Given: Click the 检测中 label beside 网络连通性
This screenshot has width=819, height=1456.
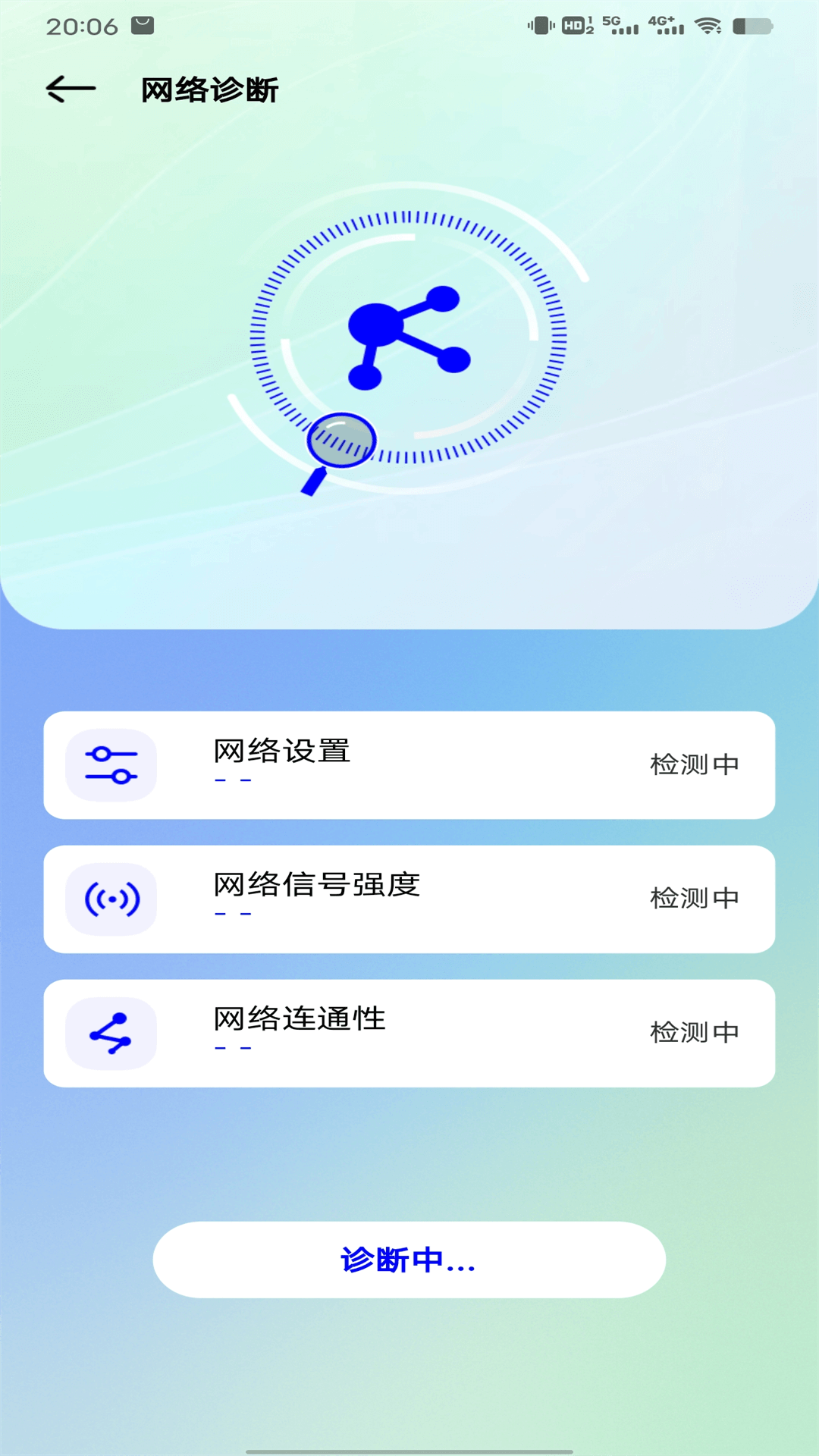Looking at the screenshot, I should click(694, 1032).
